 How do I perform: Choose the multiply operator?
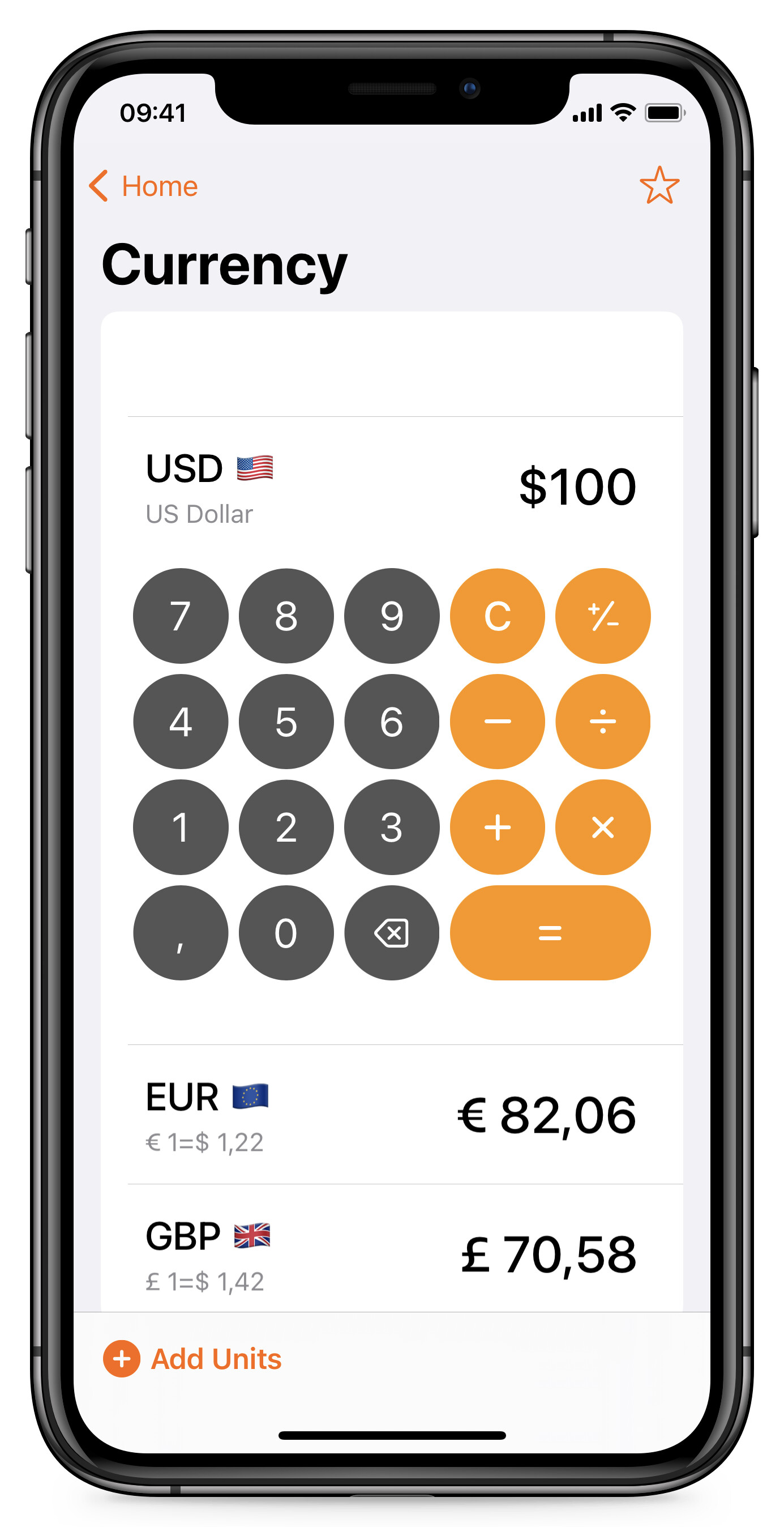[603, 827]
